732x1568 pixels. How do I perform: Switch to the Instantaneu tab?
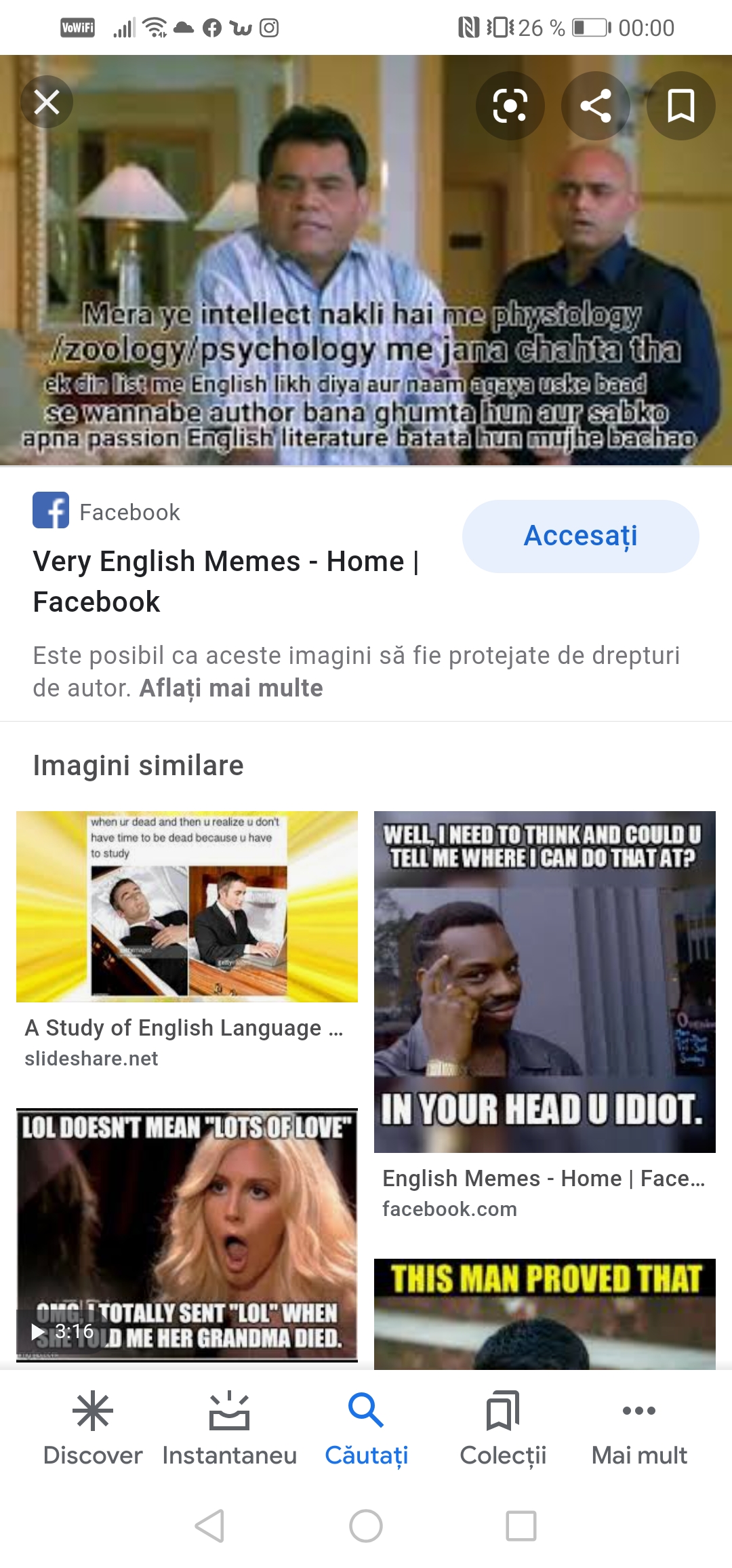click(x=230, y=1428)
